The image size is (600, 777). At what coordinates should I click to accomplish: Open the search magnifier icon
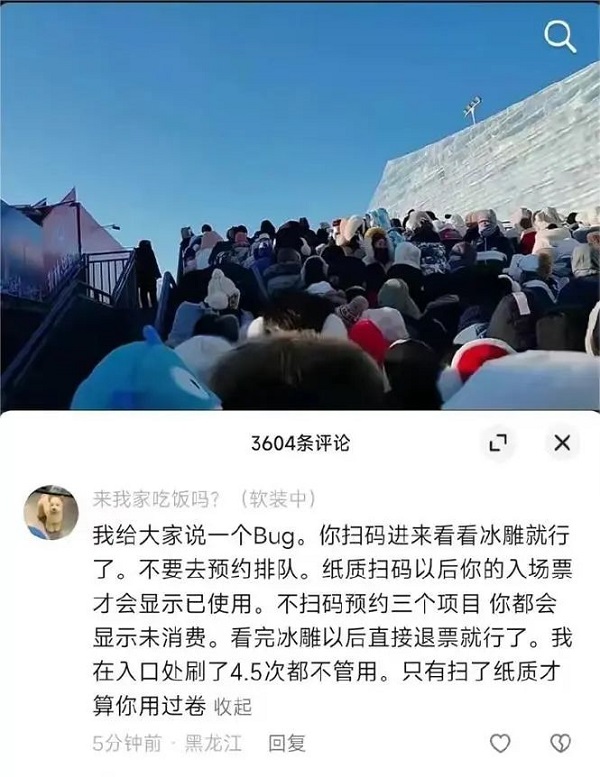559,37
